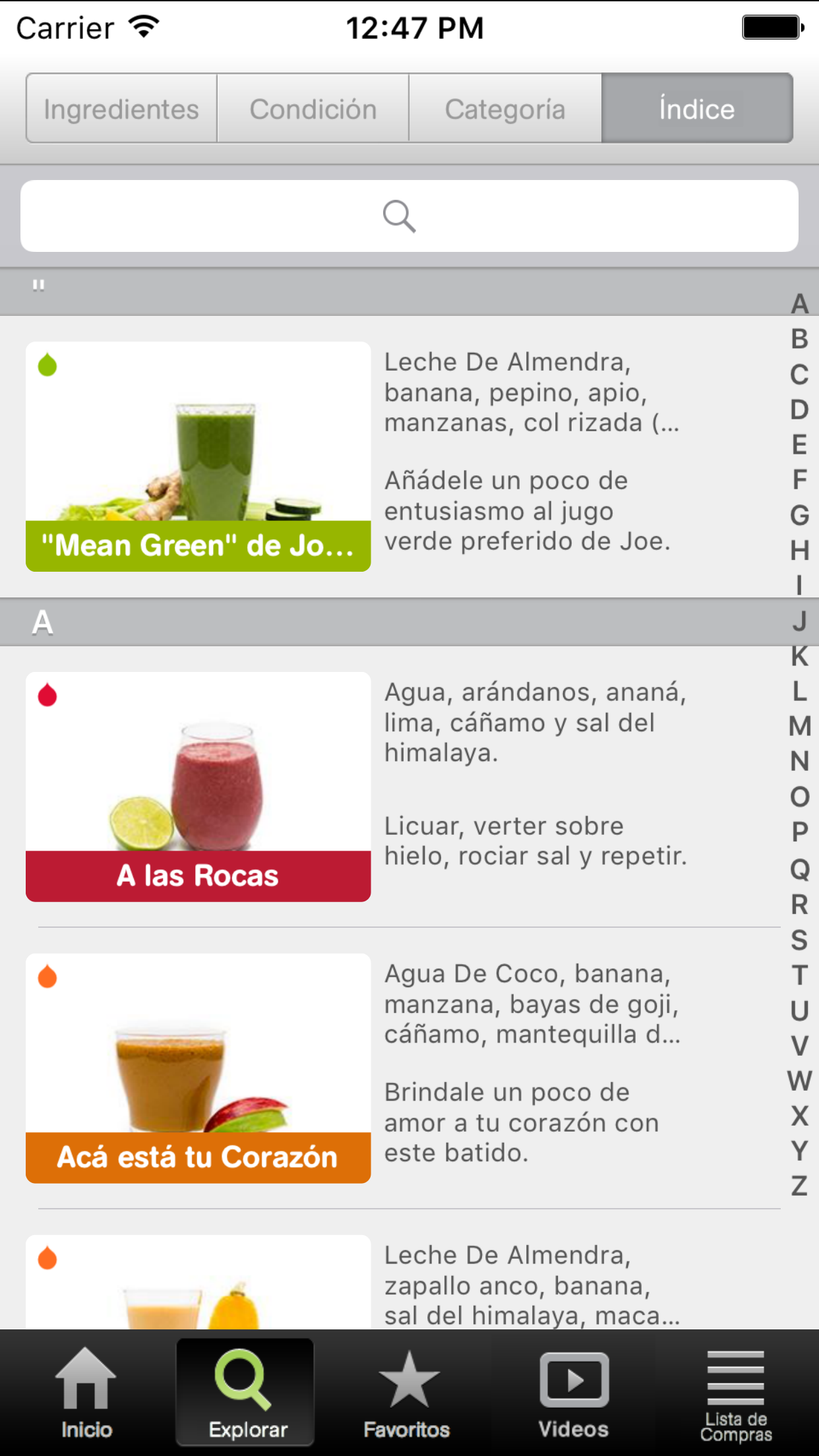
Task: Open the Lista de Compras tab
Action: click(x=735, y=1393)
